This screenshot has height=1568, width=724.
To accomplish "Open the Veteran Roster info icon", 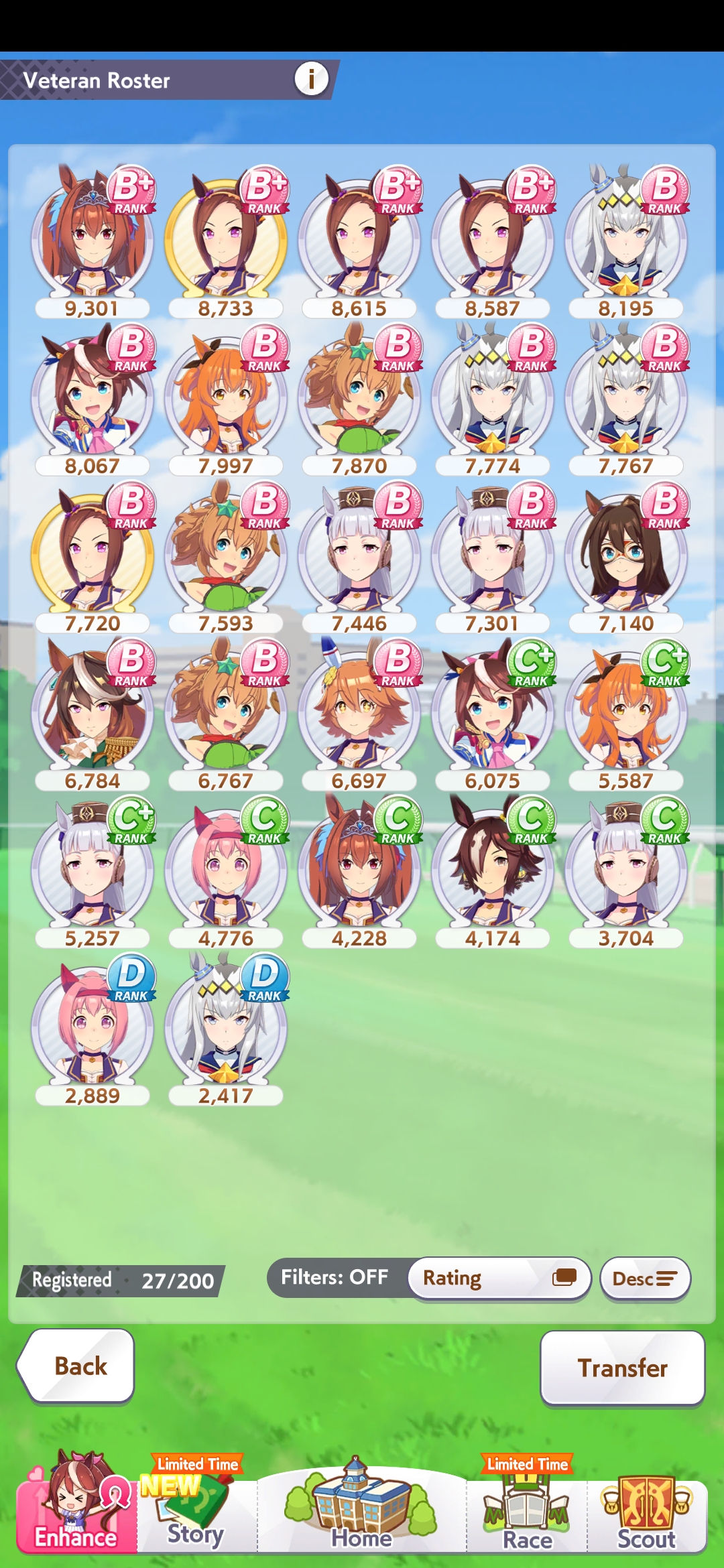I will click(311, 79).
